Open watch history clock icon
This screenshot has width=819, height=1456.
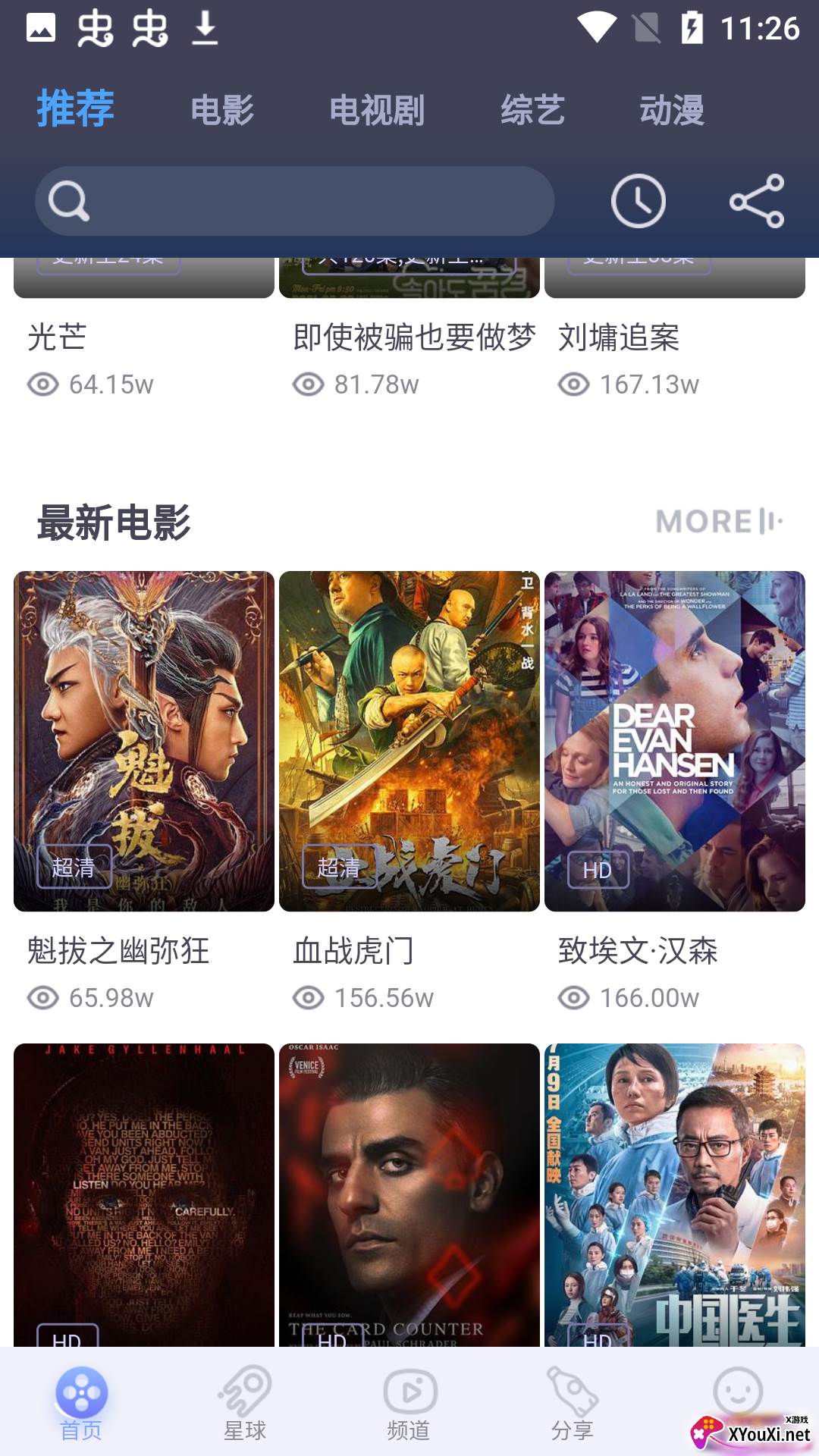(638, 201)
